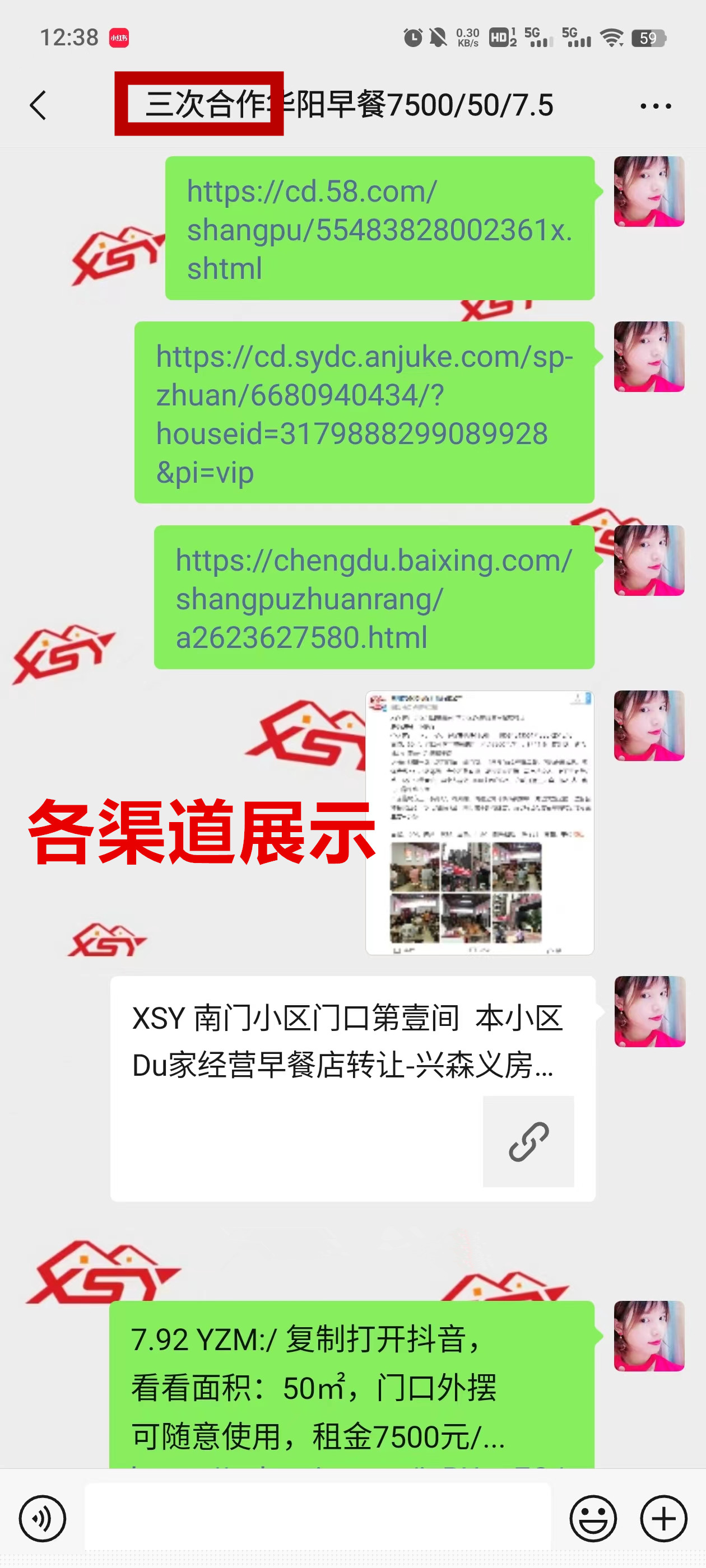View the shared listing screenshot image
Image resolution: width=706 pixels, height=1568 pixels.
tap(480, 822)
